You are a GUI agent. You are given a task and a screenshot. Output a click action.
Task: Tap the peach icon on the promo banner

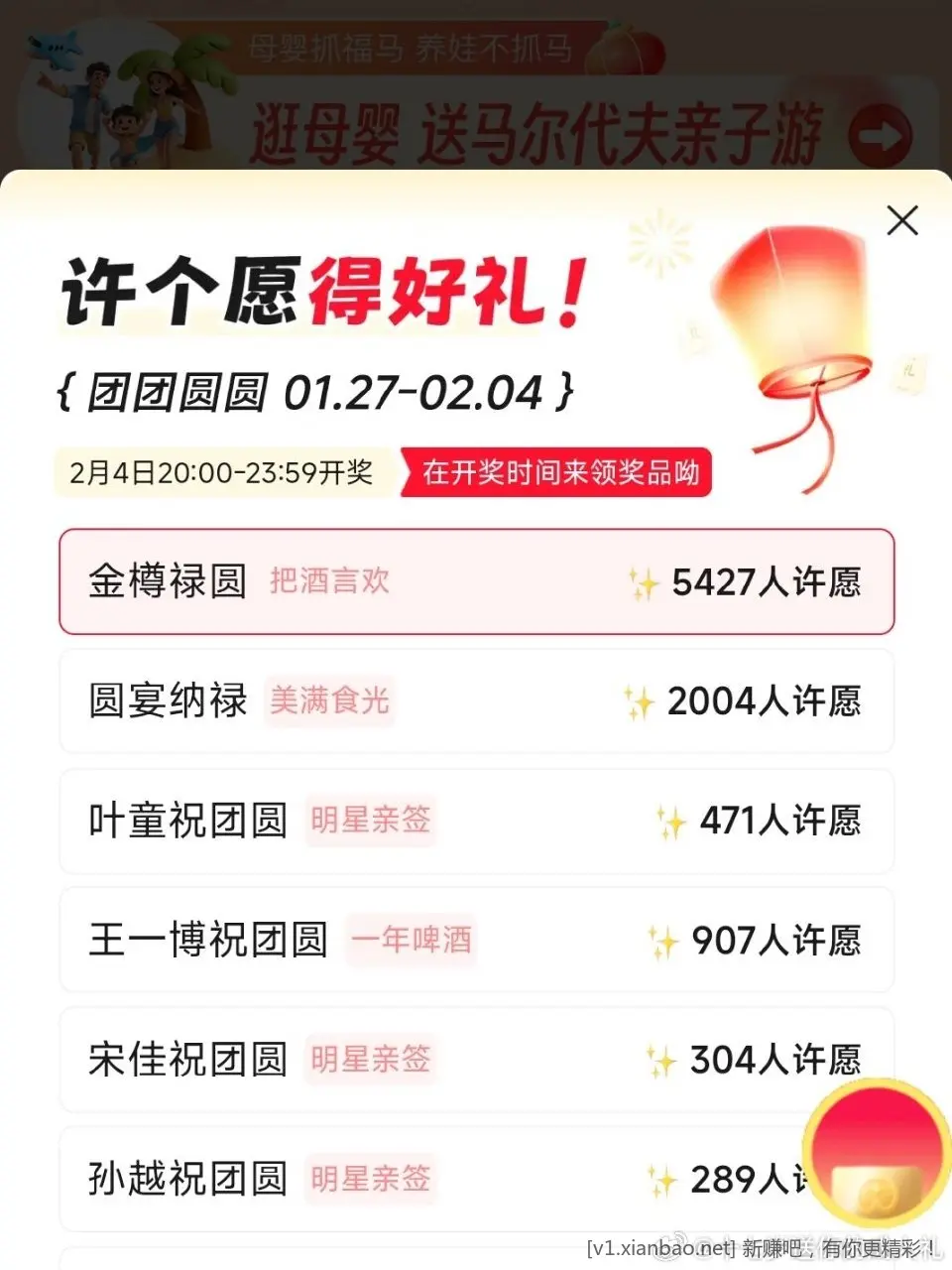[621, 49]
